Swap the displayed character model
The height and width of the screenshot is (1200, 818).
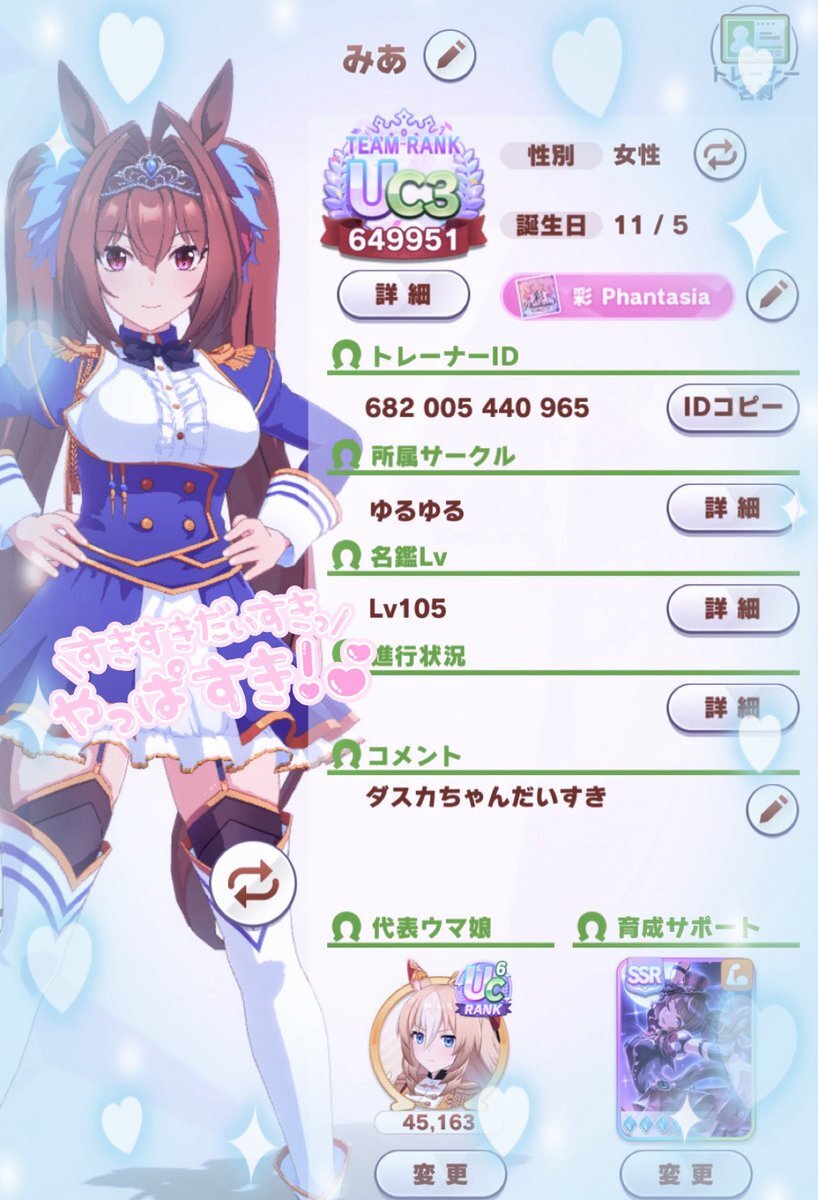click(254, 885)
